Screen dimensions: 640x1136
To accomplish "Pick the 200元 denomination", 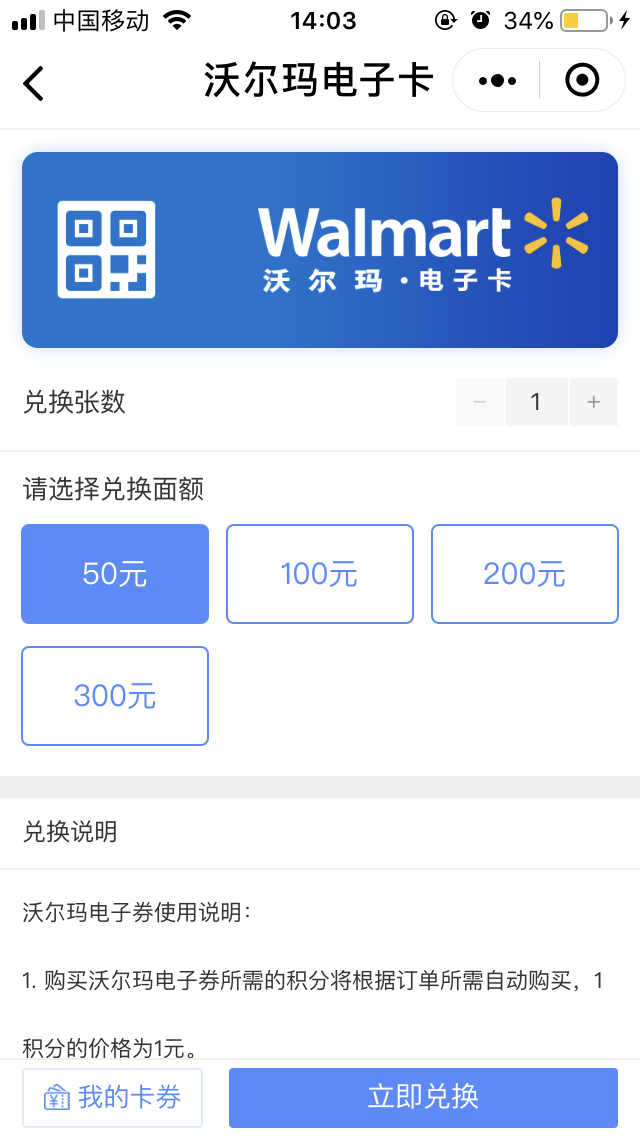I will point(525,574).
